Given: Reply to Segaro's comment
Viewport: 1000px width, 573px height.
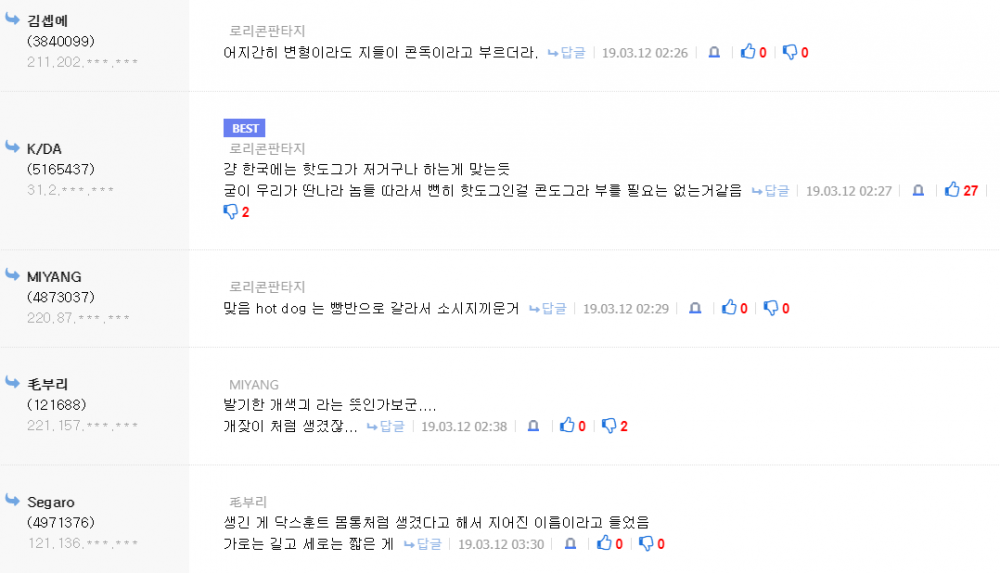Looking at the screenshot, I should pyautogui.click(x=423, y=545).
